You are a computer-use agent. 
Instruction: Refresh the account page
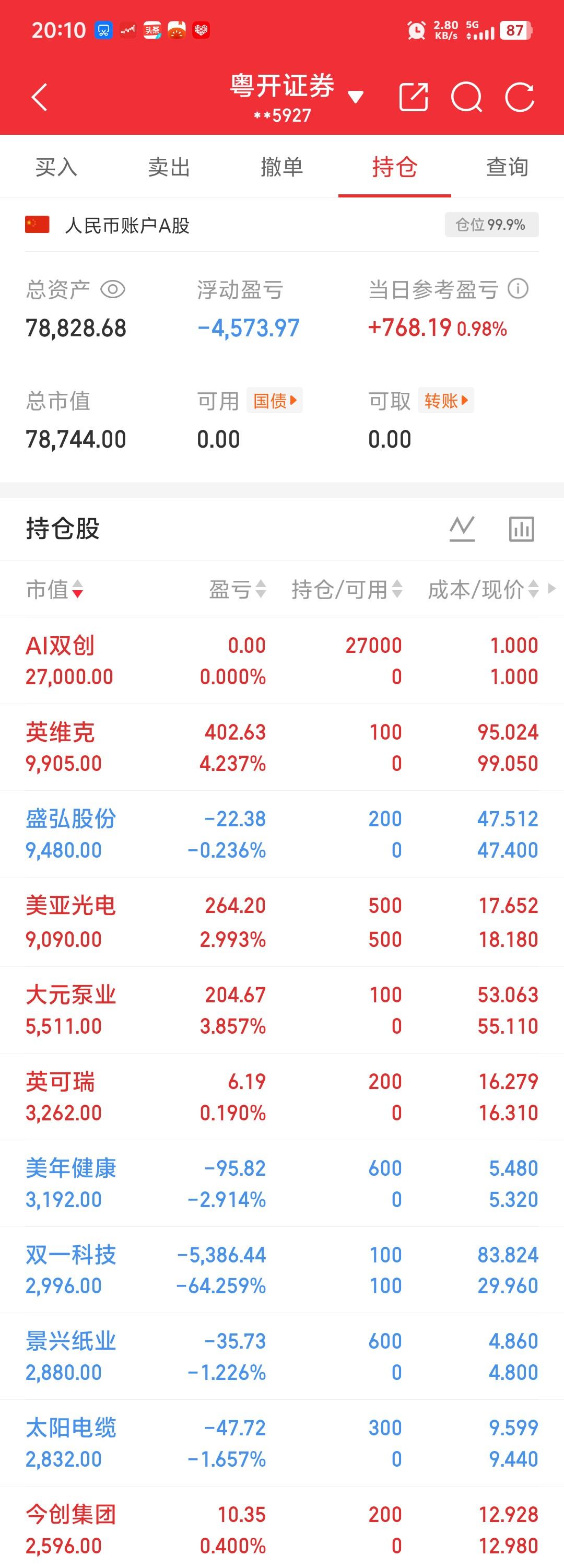(521, 97)
